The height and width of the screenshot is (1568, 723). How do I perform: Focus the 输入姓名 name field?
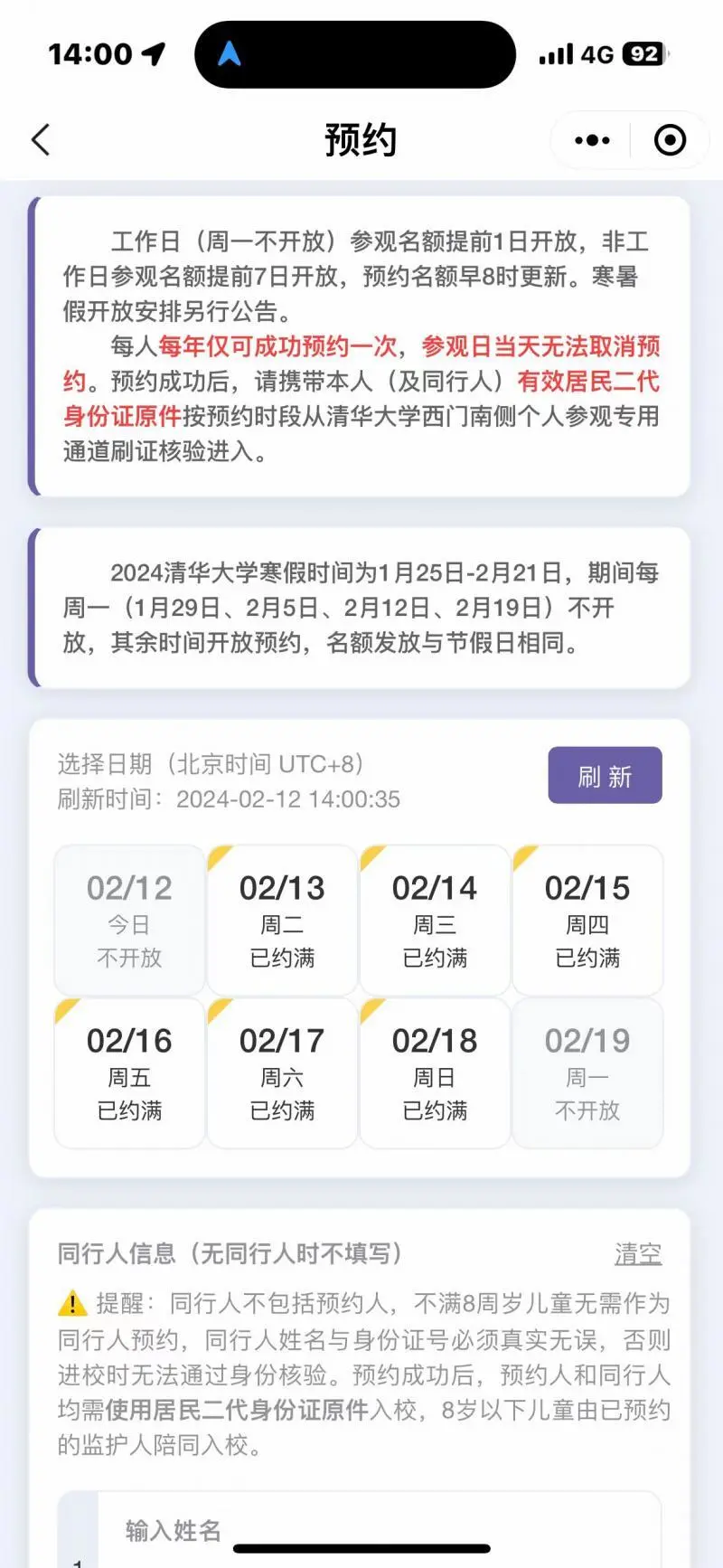380,1530
